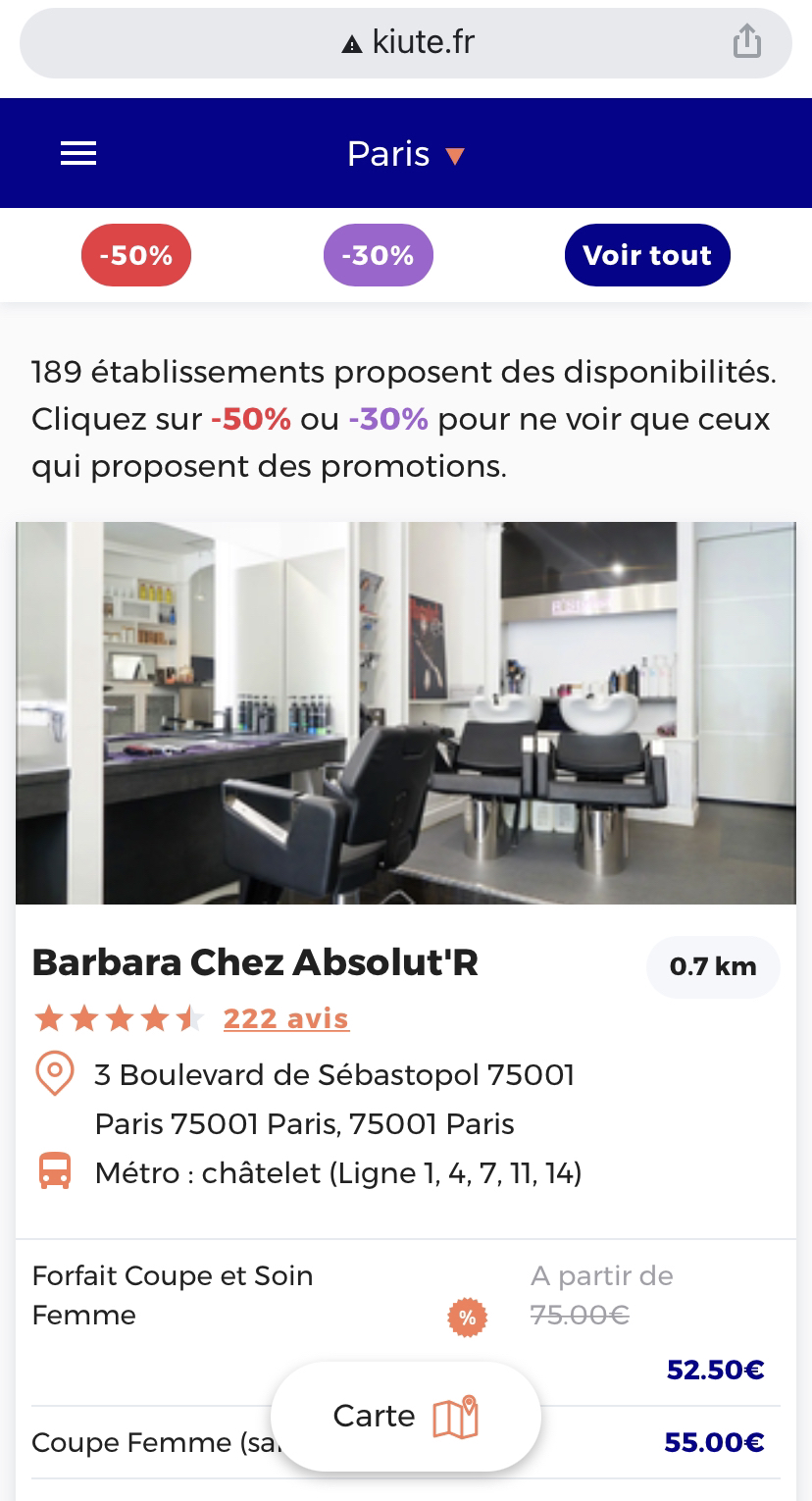Viewport: 812px width, 1501px height.
Task: Select the Voir tout filter
Action: [x=647, y=255]
